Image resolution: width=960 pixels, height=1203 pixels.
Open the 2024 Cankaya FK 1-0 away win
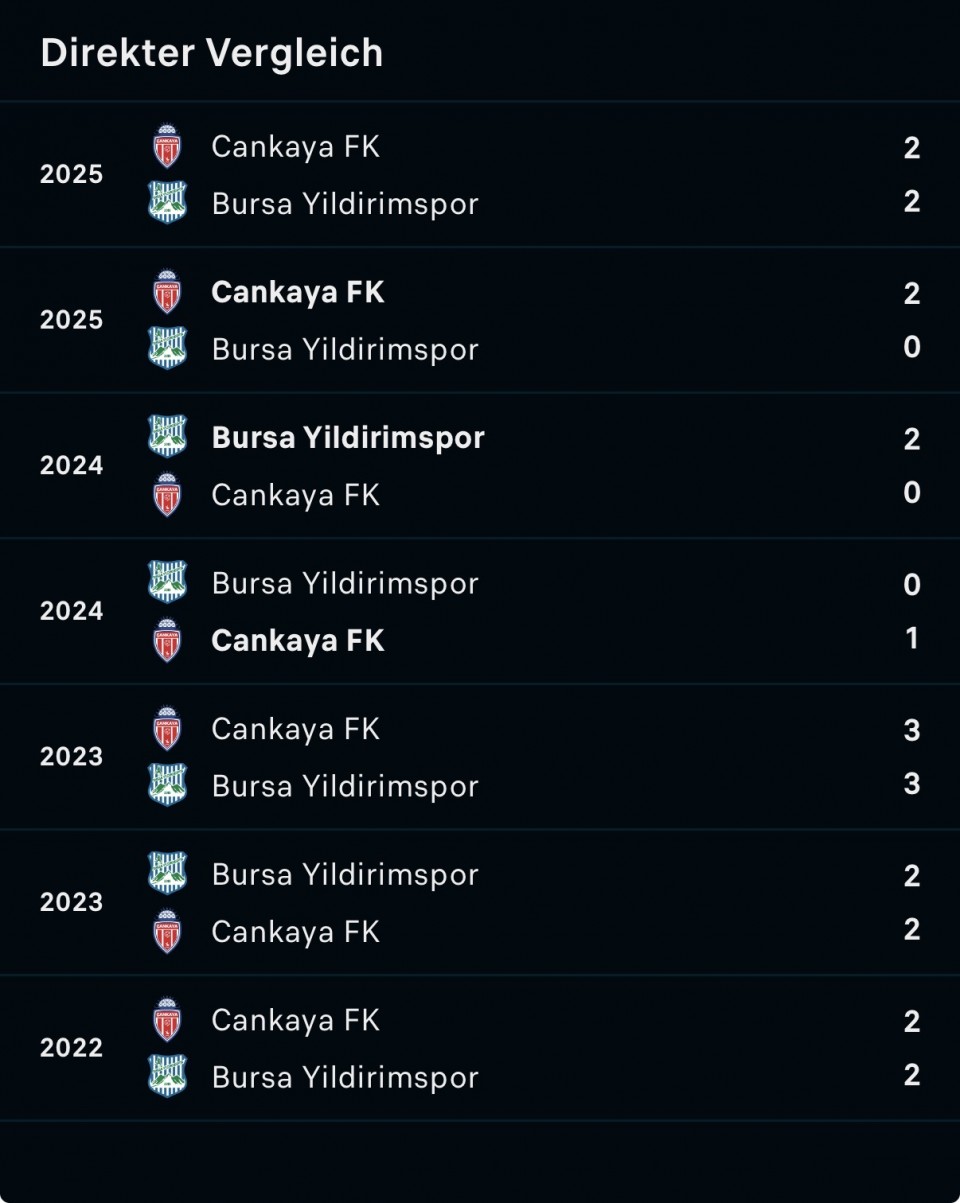coord(480,612)
